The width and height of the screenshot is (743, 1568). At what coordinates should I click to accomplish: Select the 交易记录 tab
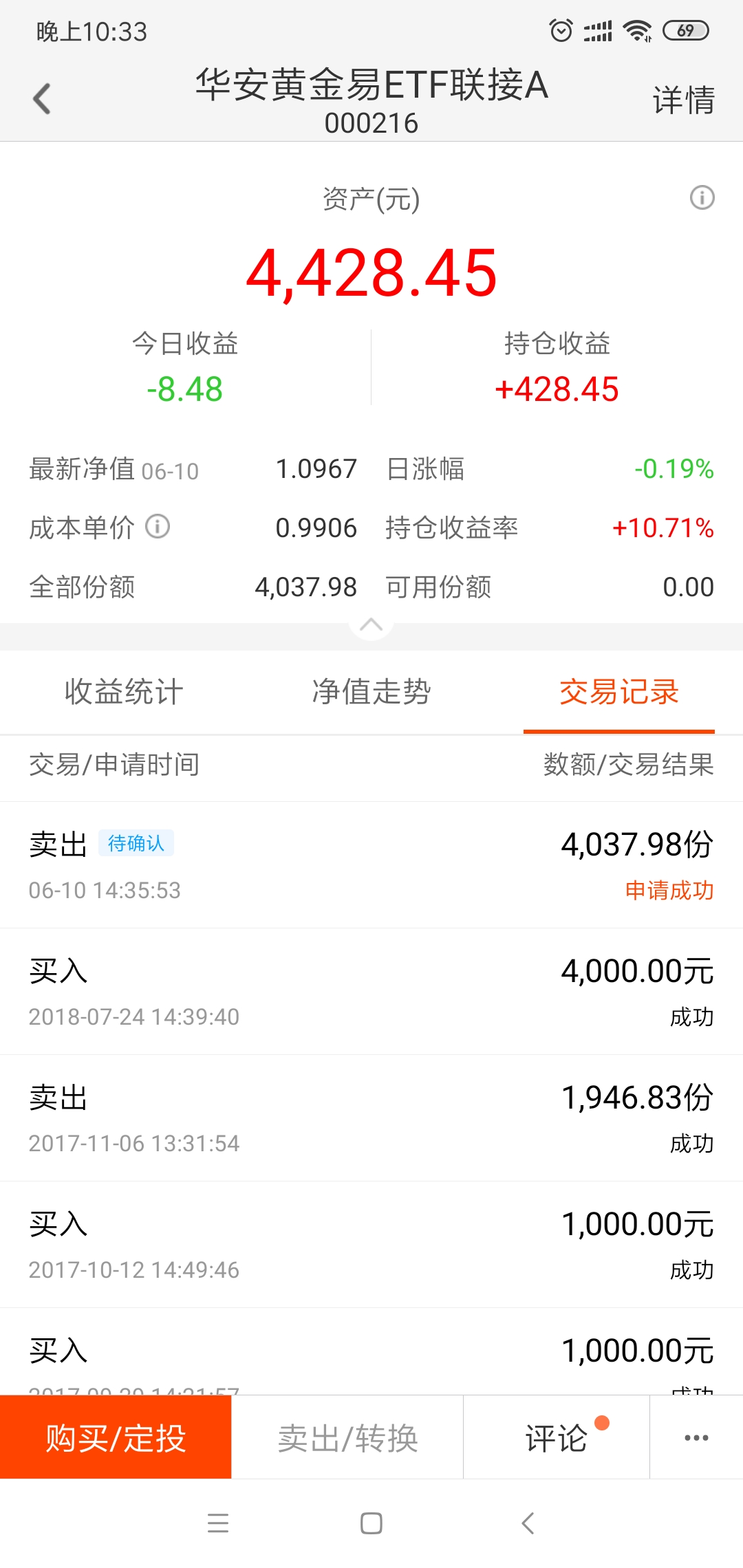coord(619,692)
